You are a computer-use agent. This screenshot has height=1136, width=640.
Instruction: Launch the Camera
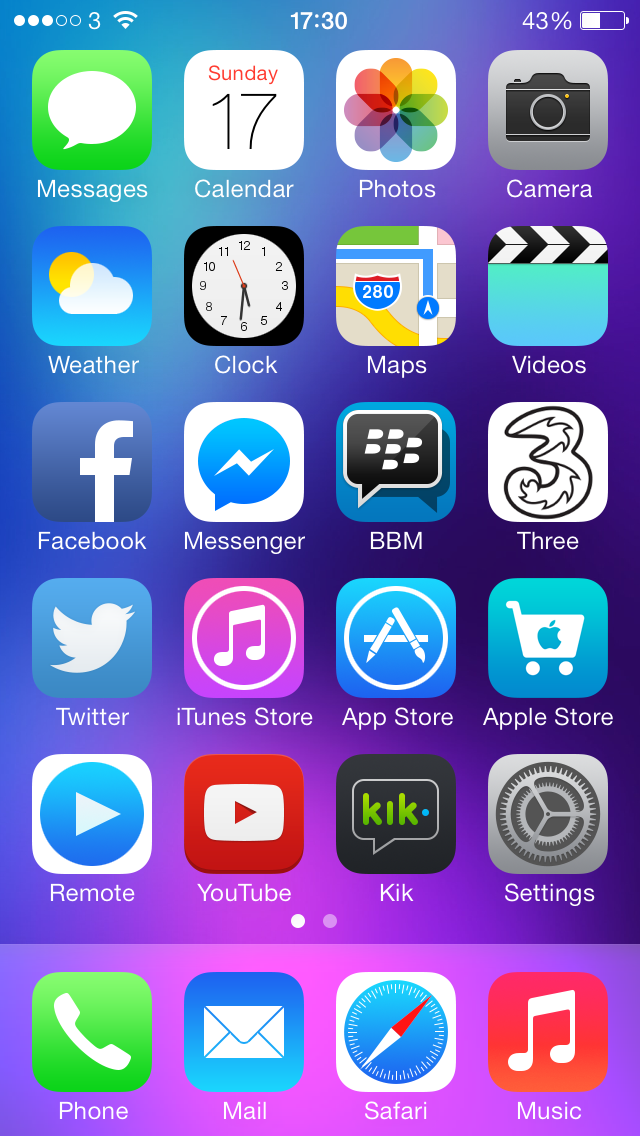point(548,110)
